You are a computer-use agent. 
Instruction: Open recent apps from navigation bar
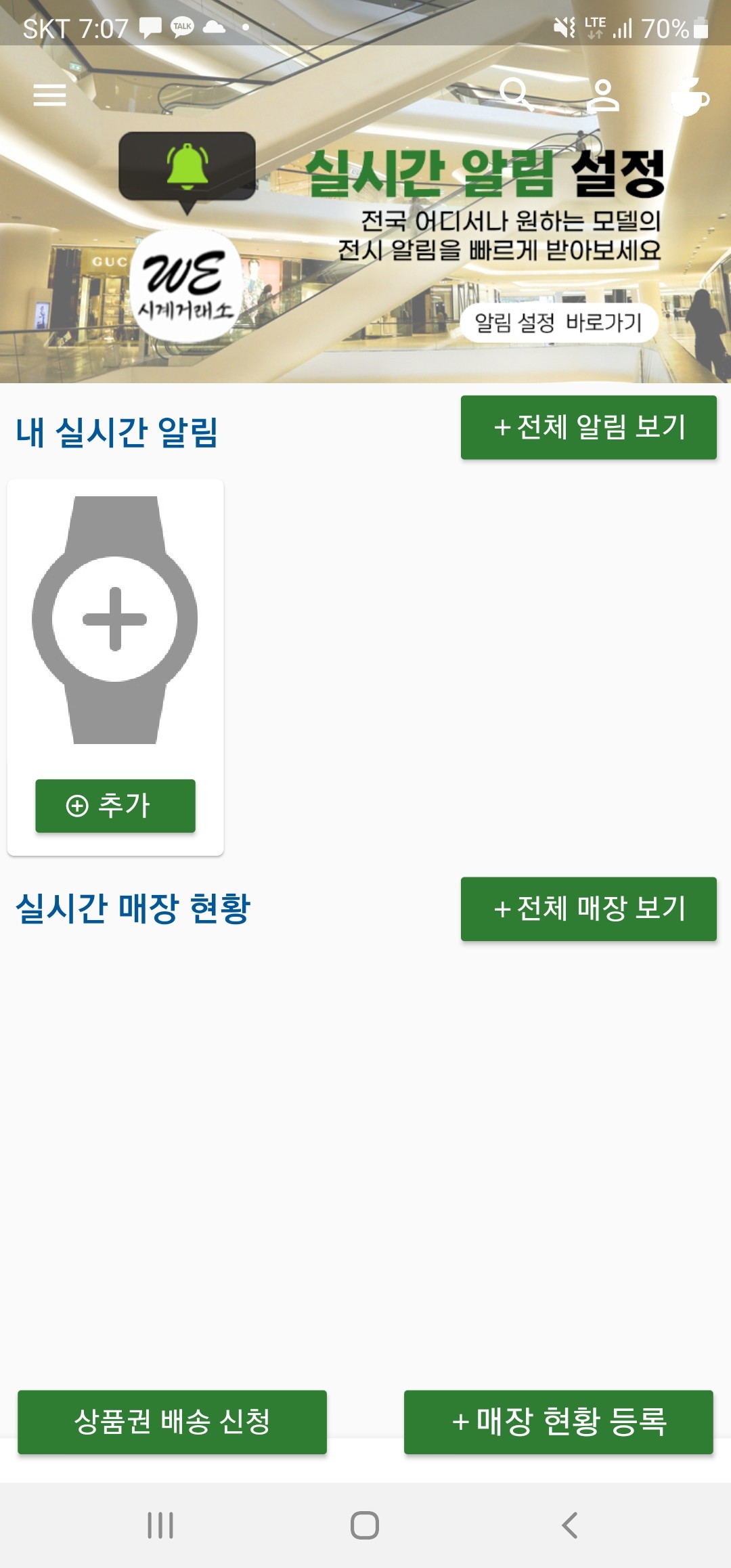pyautogui.click(x=160, y=1525)
